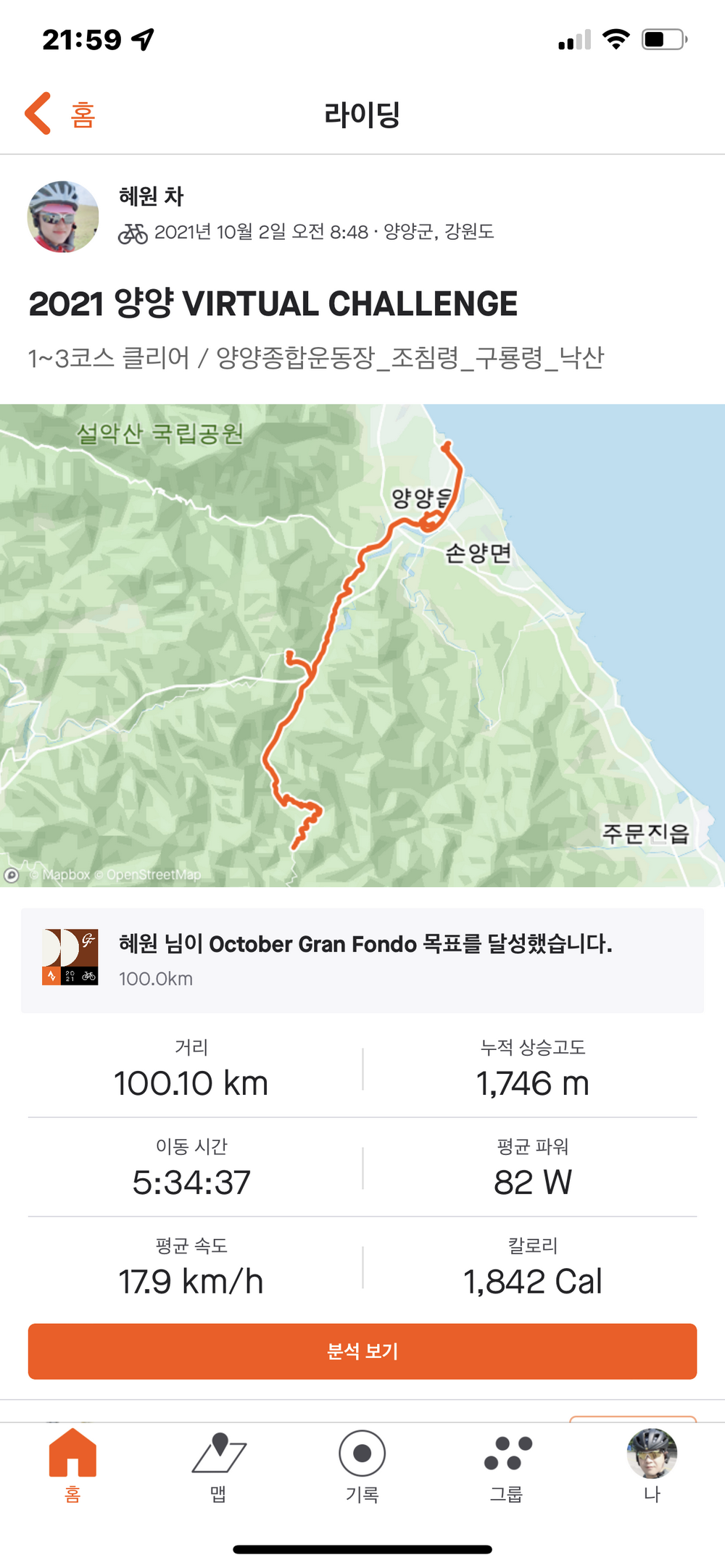Open the ride route map

pos(362,645)
